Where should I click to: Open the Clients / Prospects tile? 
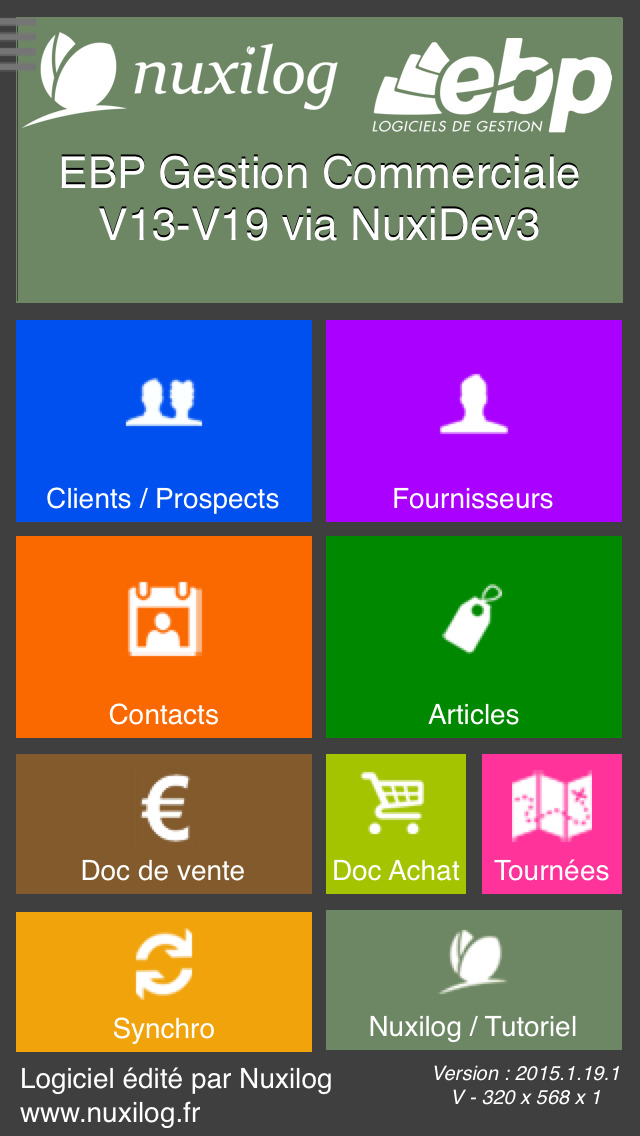pyautogui.click(x=164, y=421)
